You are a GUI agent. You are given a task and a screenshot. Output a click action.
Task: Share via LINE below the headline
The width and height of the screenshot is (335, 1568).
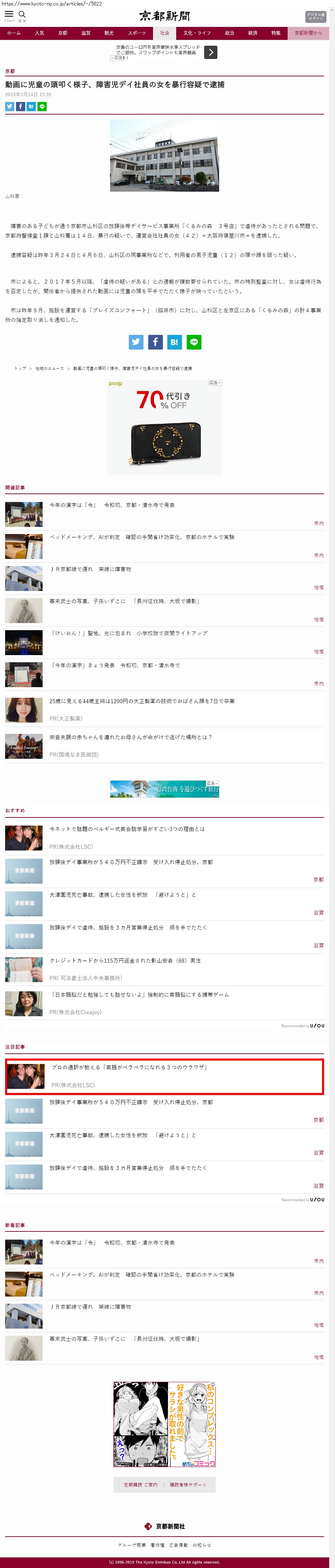point(42,106)
